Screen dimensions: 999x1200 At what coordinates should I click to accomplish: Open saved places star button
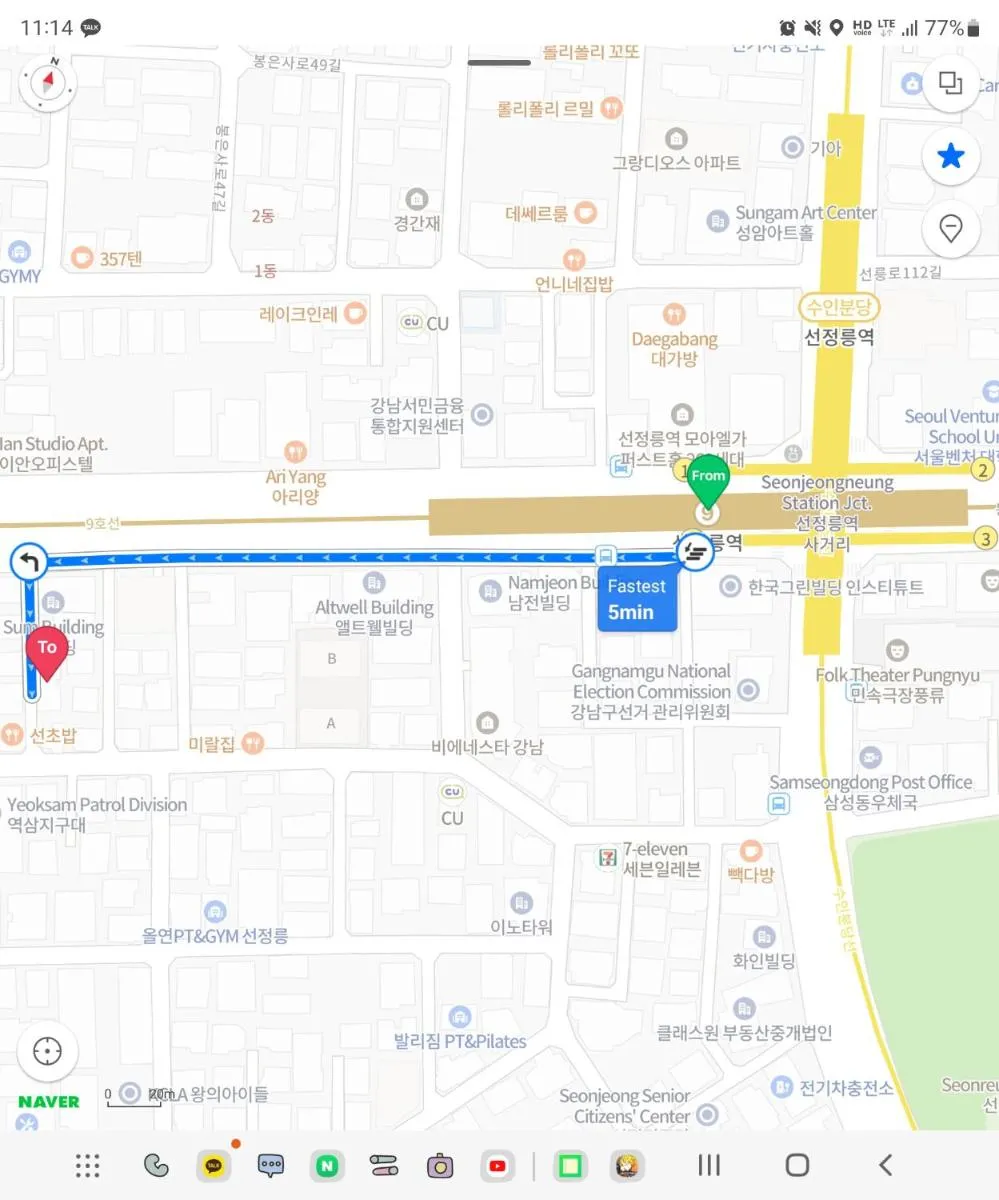(950, 157)
